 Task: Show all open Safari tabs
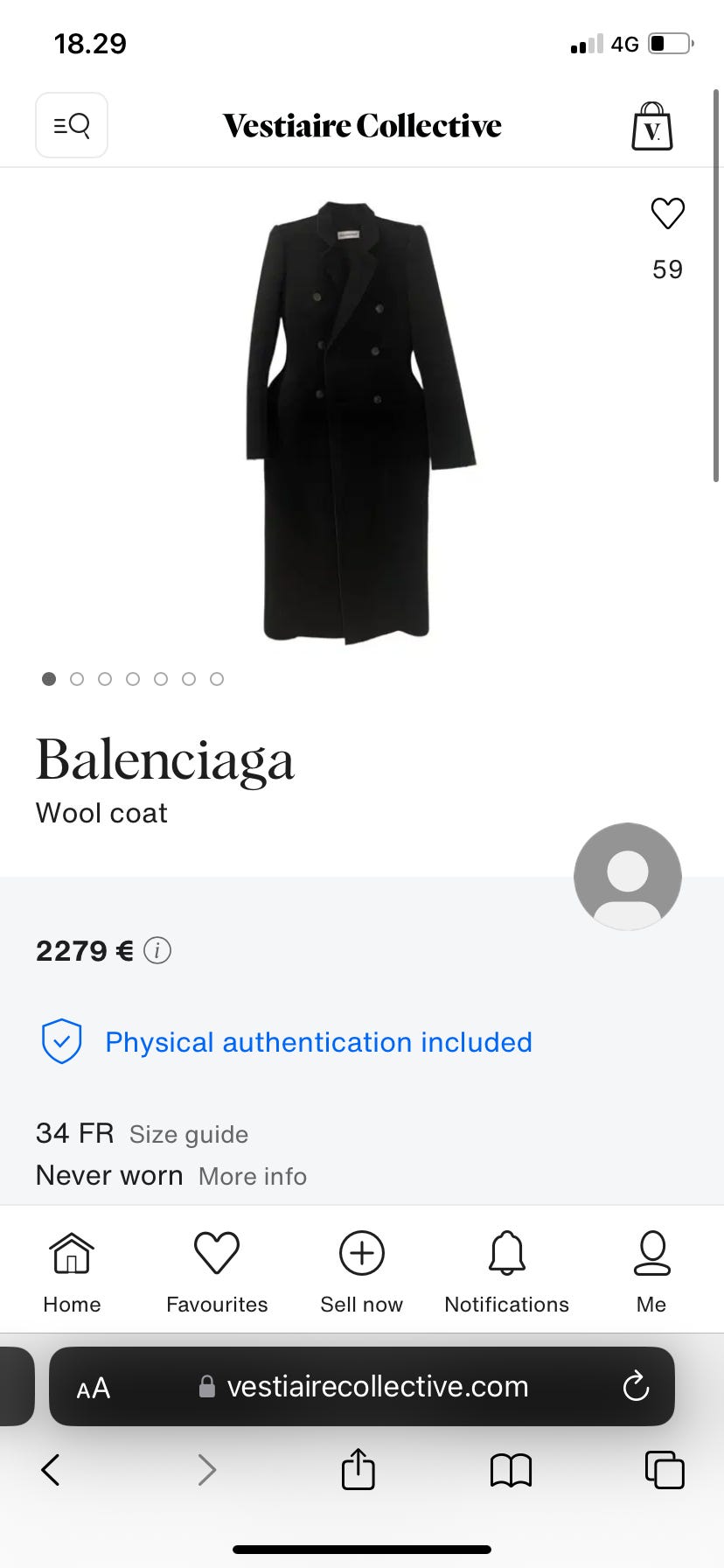coord(665,1470)
